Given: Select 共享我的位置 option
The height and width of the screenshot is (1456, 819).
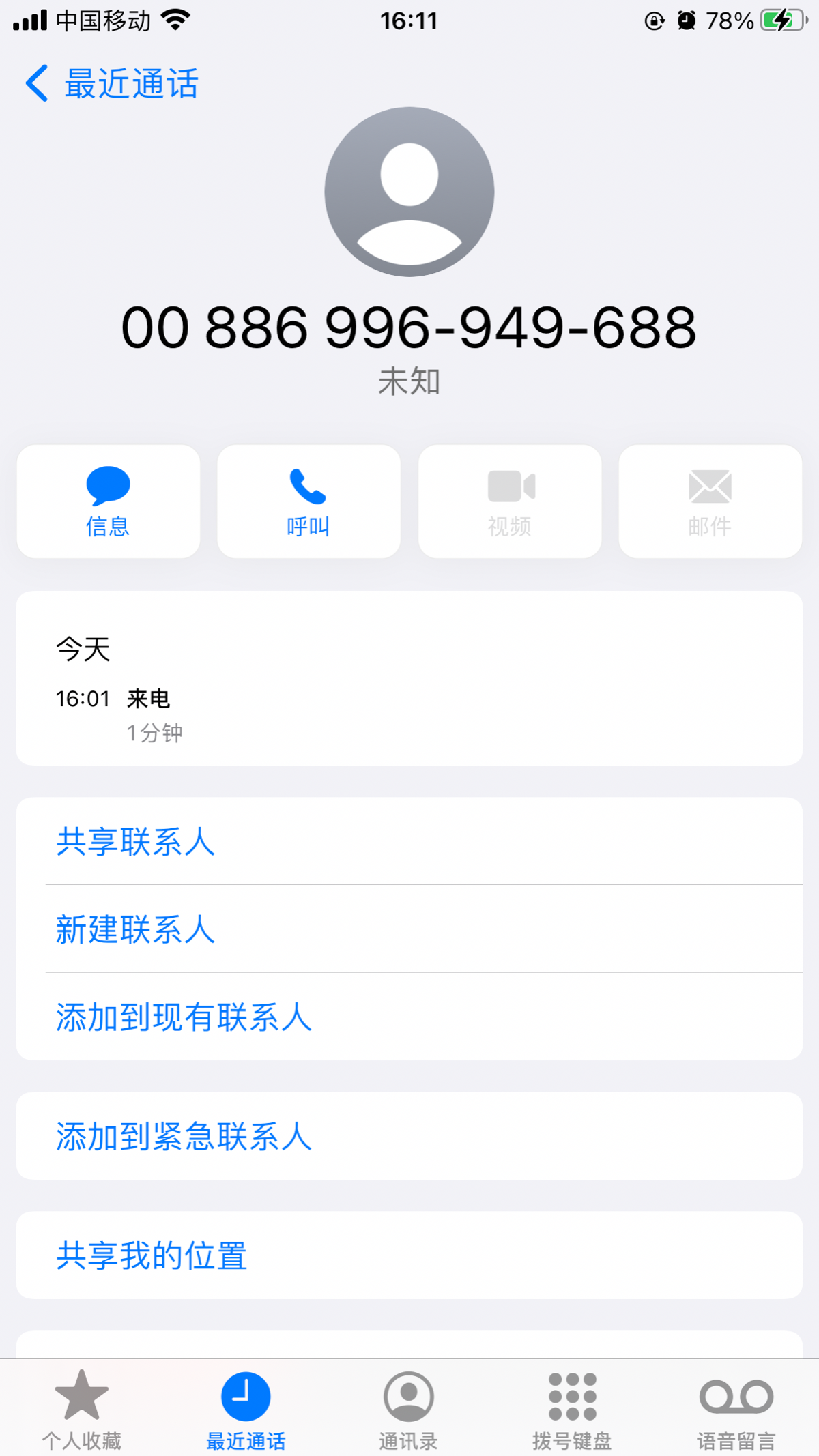Looking at the screenshot, I should coord(152,1255).
